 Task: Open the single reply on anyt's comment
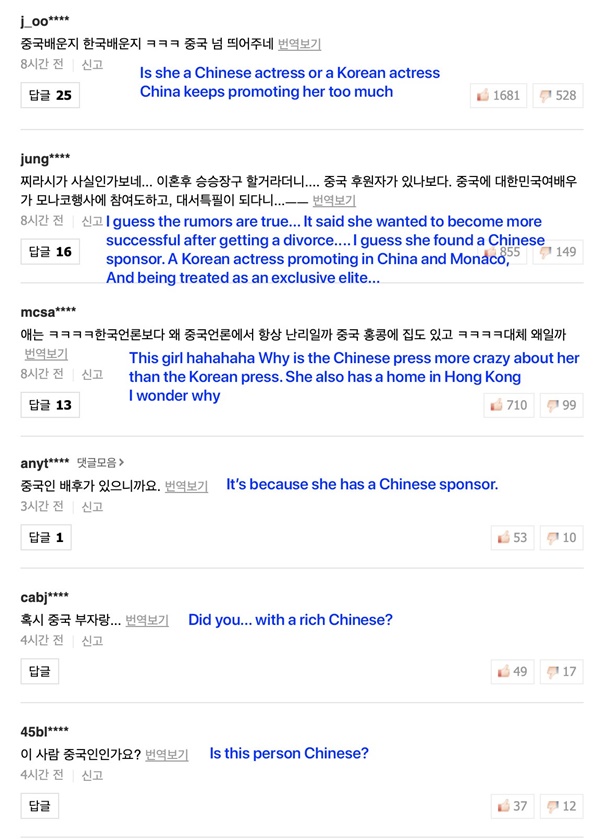click(x=46, y=538)
